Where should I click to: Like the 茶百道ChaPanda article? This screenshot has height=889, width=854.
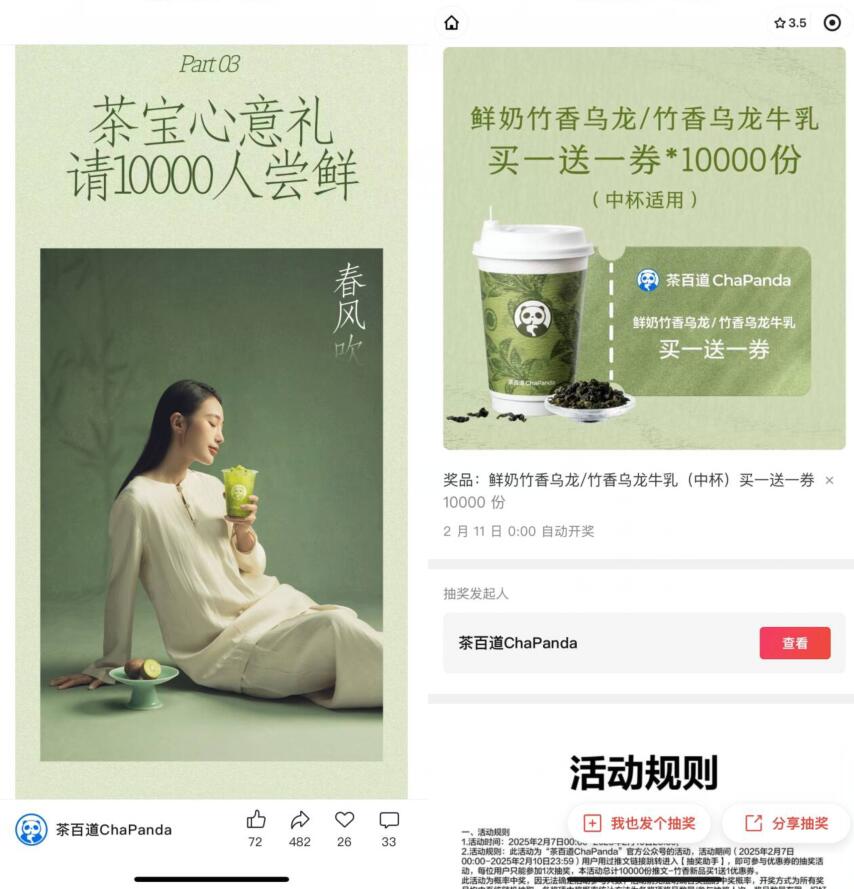[256, 820]
